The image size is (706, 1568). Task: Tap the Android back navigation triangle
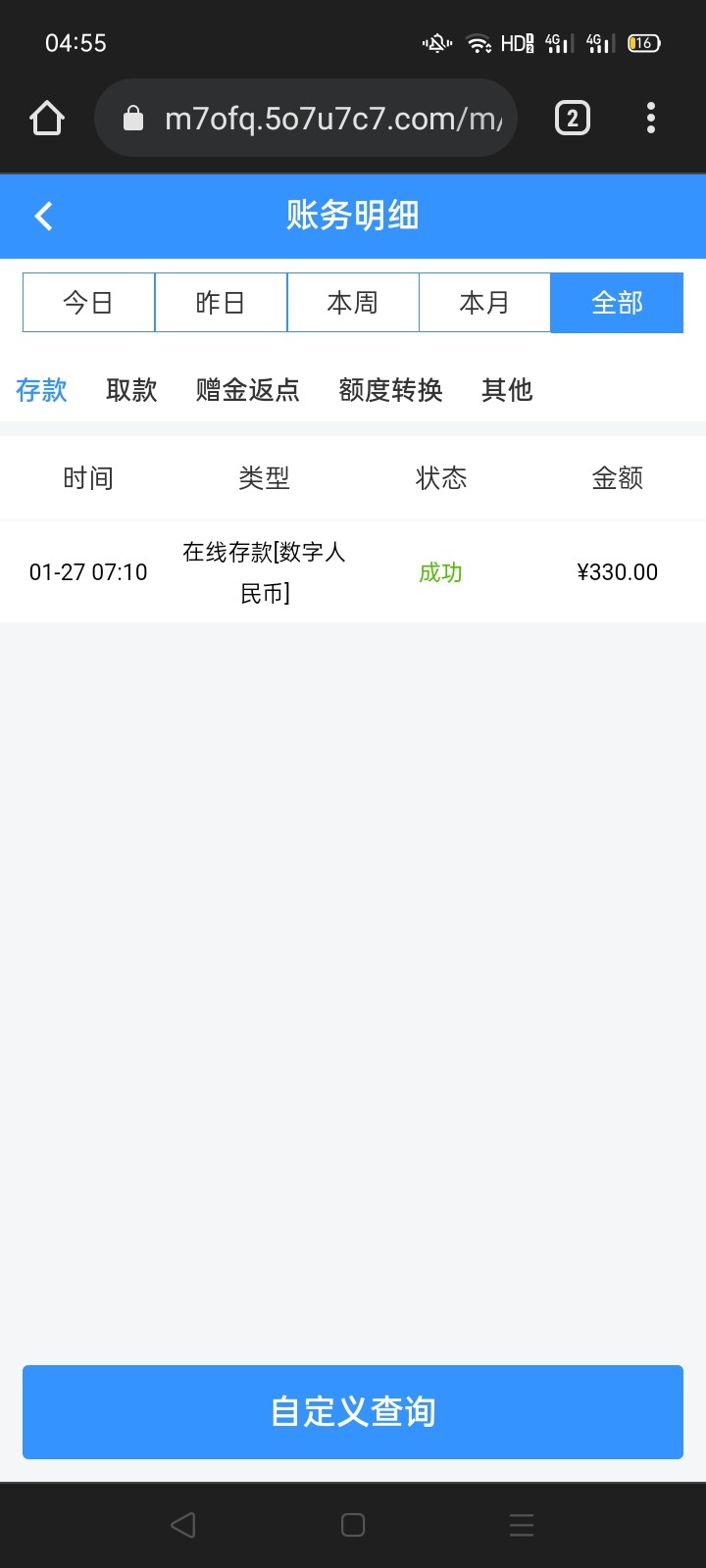[x=184, y=1524]
